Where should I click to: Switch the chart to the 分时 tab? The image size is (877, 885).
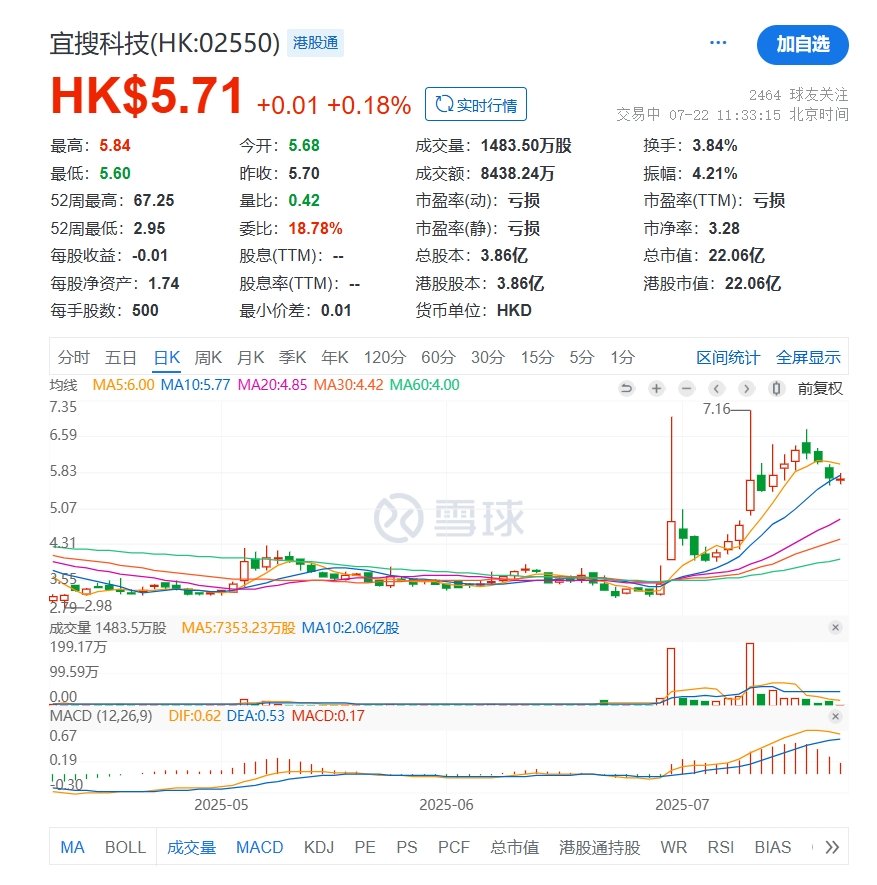(74, 357)
